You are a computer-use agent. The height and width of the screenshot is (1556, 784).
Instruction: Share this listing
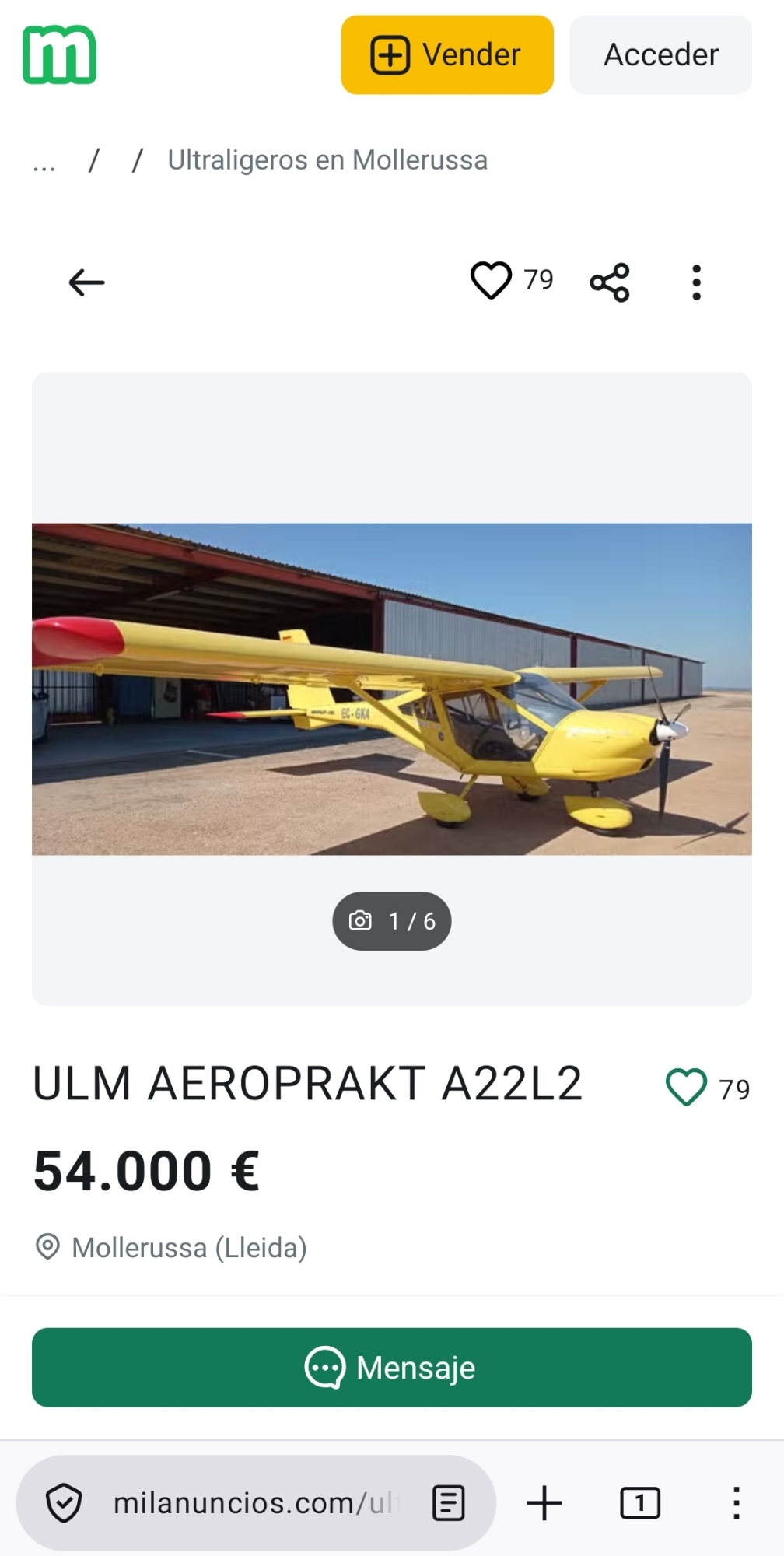610,282
